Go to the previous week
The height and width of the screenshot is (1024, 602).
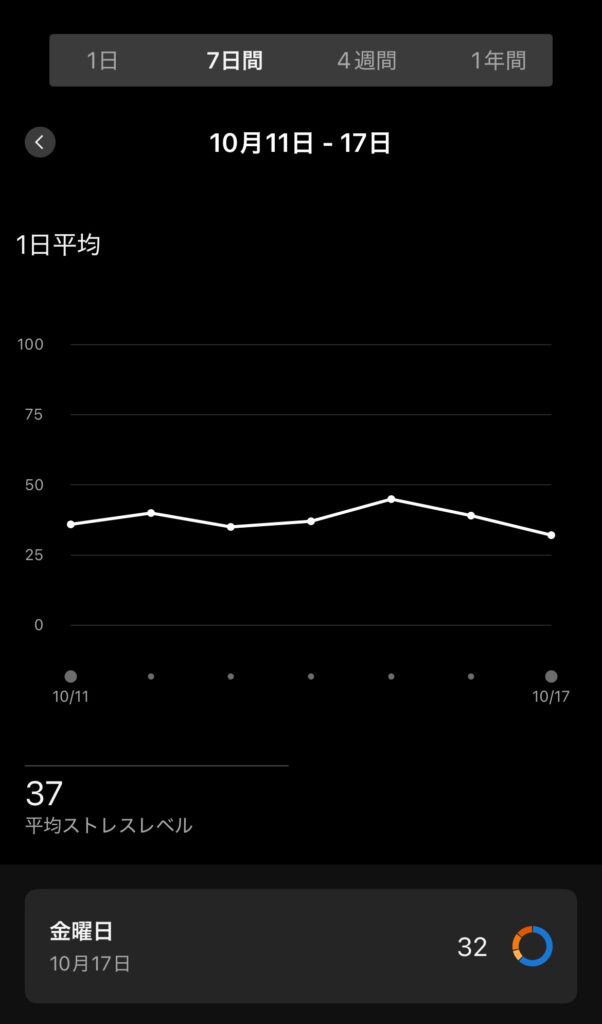pos(40,142)
